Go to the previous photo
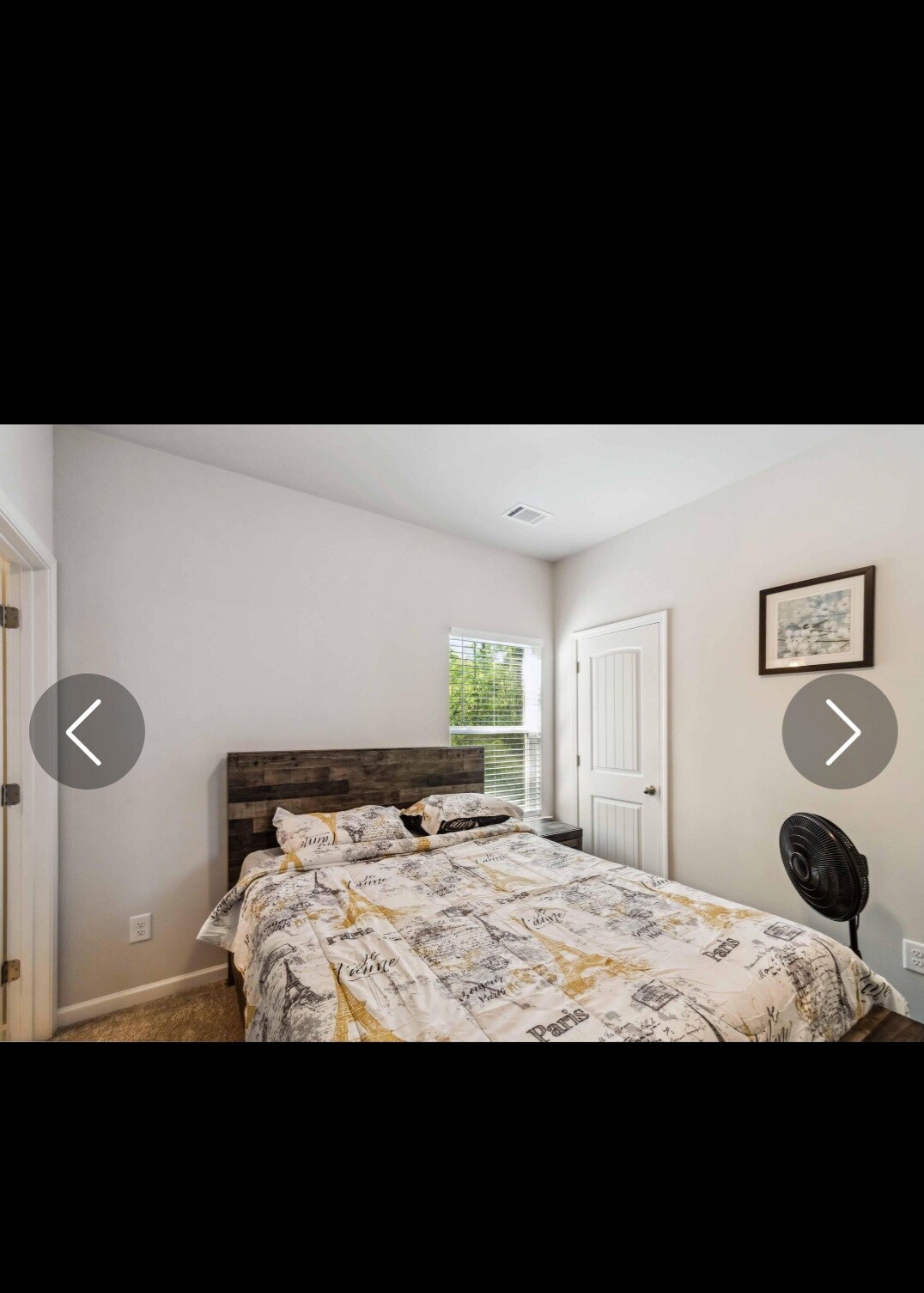924x1293 pixels. coord(87,731)
